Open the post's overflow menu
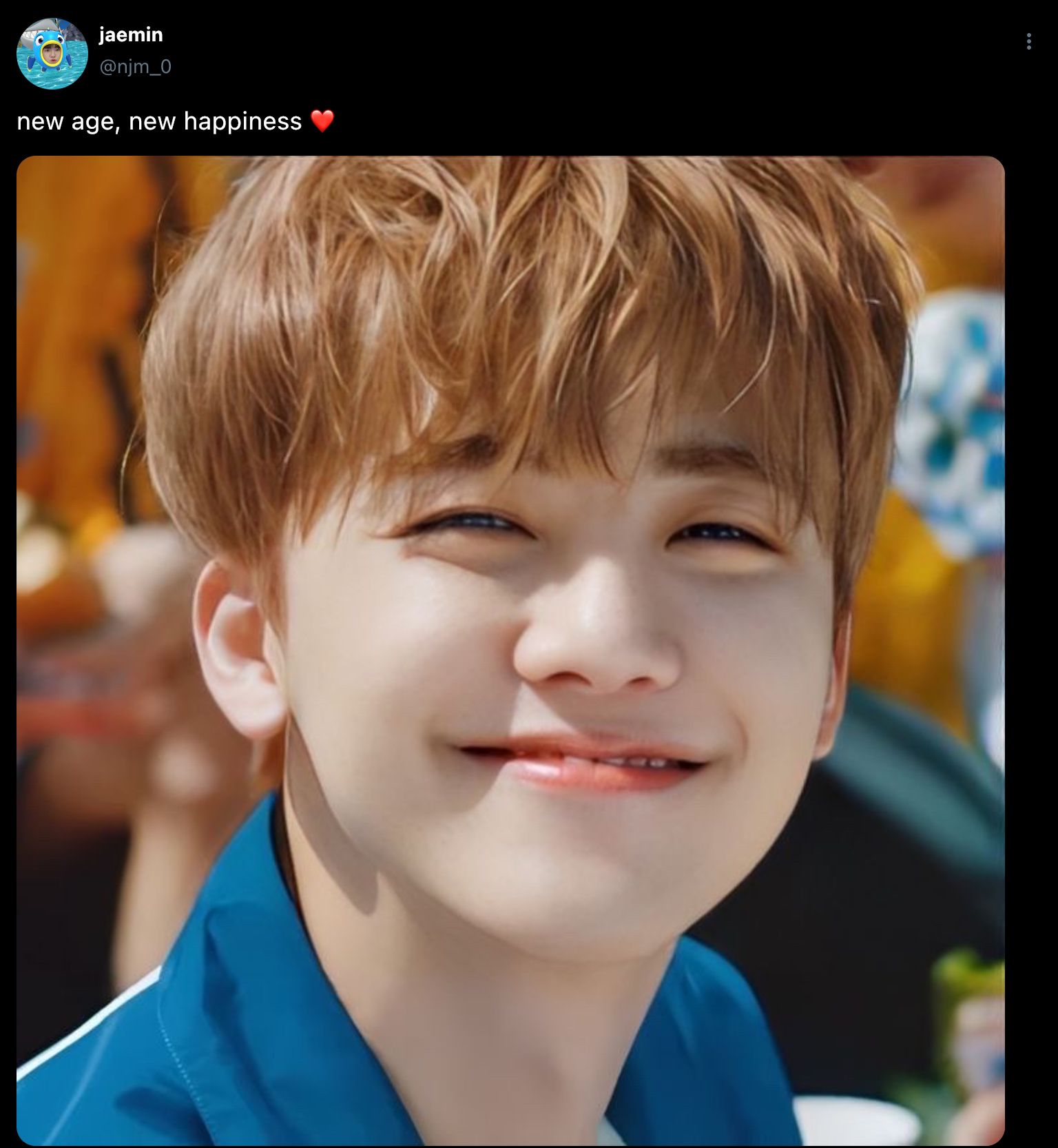 1028,42
